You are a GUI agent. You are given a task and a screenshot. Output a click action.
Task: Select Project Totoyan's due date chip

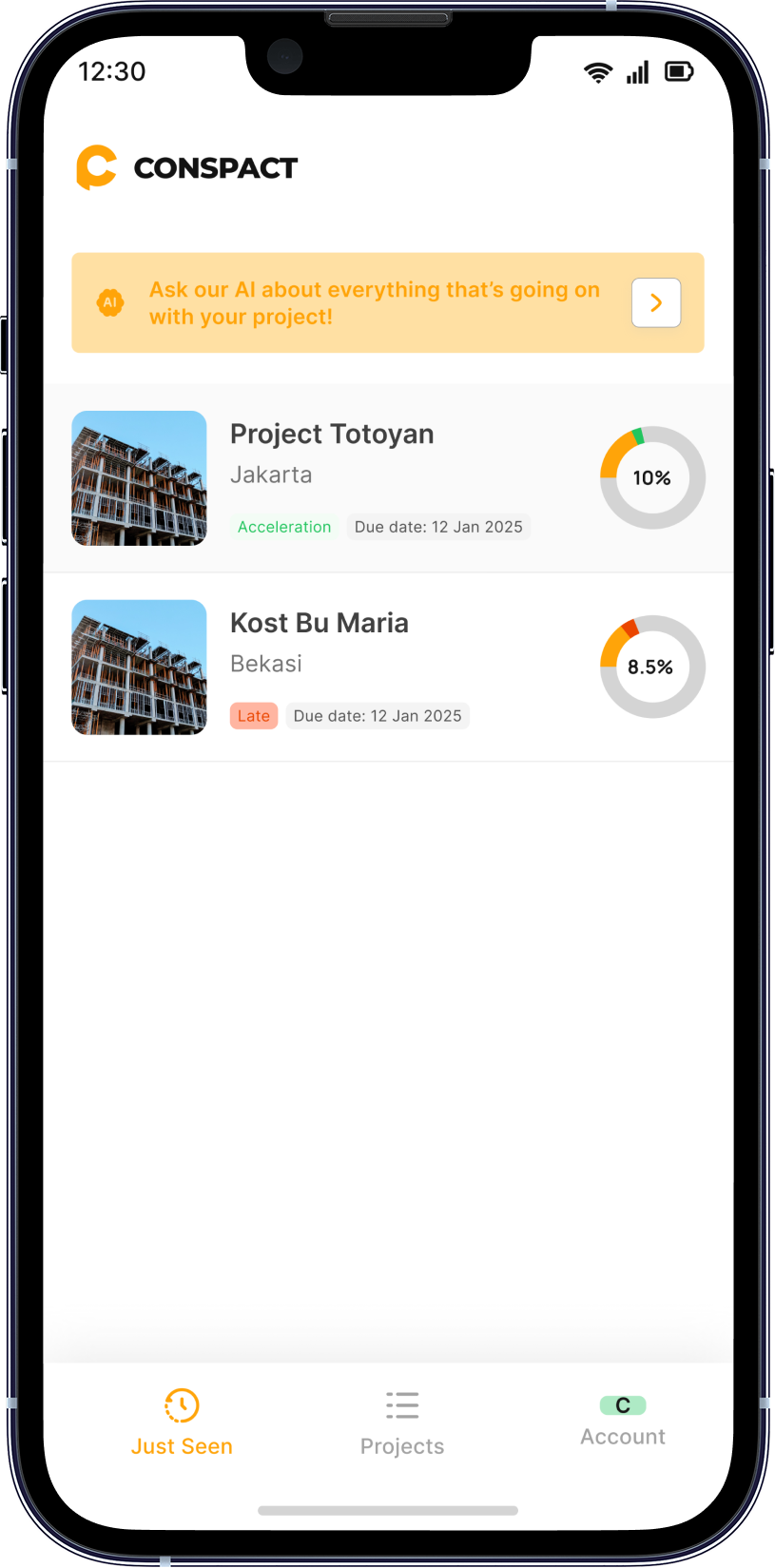(x=438, y=526)
